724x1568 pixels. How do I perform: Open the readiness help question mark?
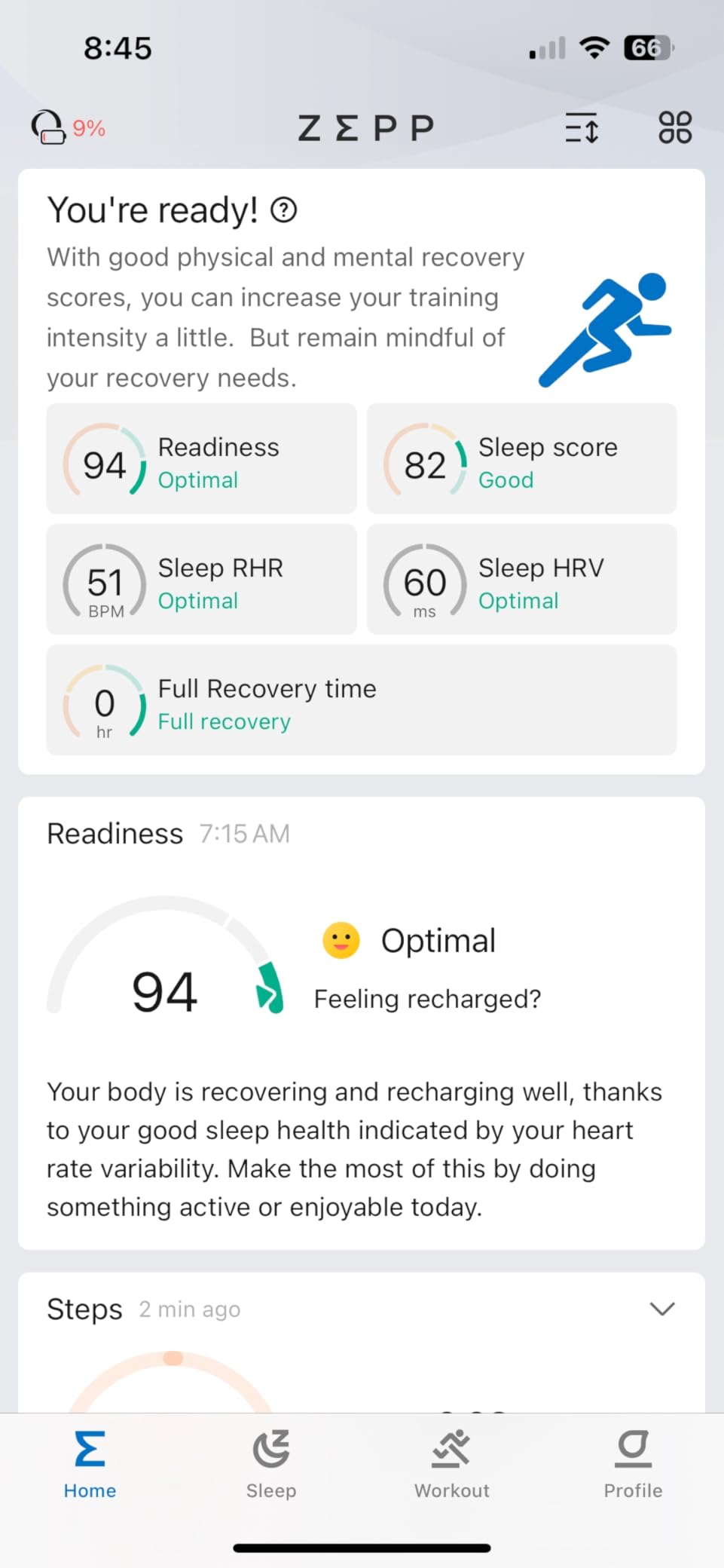pos(283,210)
